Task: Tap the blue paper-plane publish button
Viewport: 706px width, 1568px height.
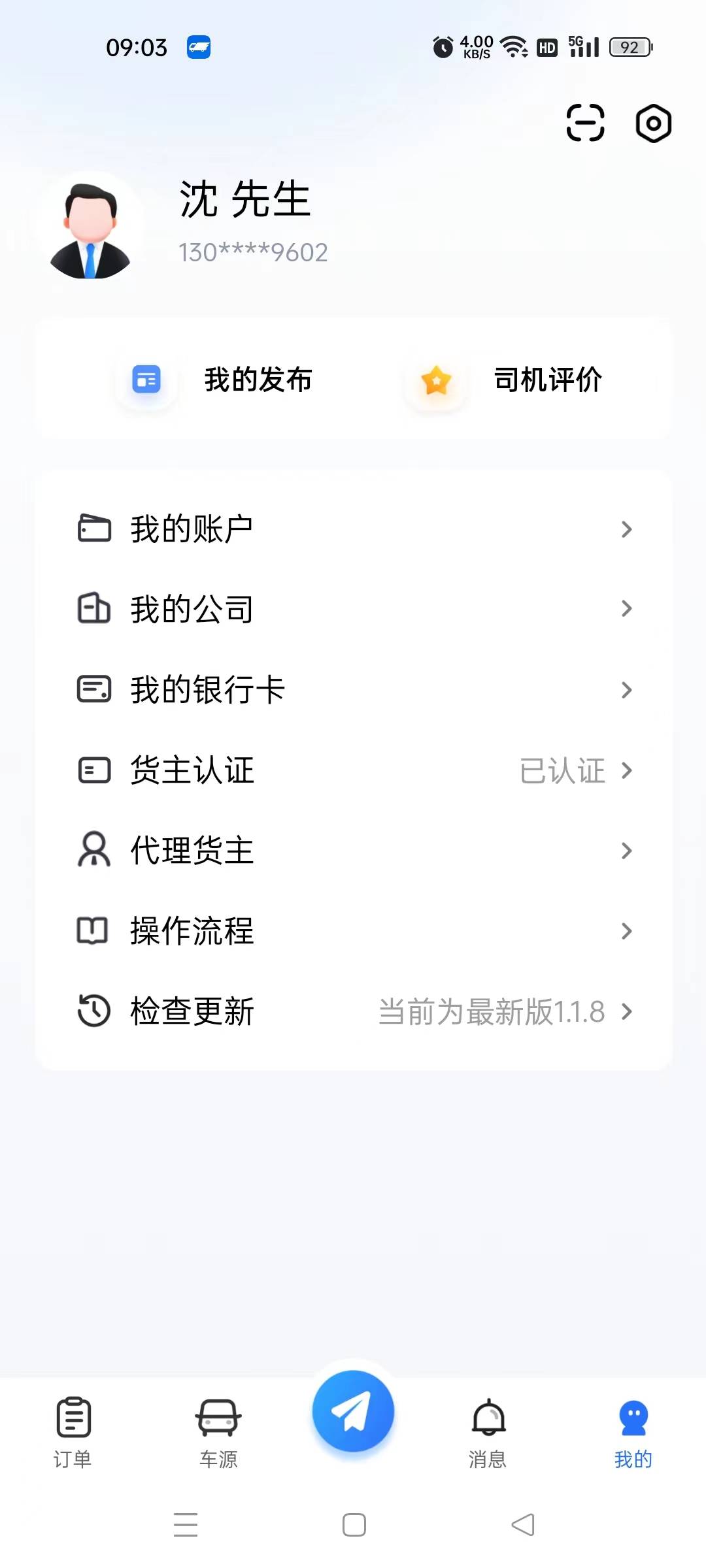Action: (x=353, y=1411)
